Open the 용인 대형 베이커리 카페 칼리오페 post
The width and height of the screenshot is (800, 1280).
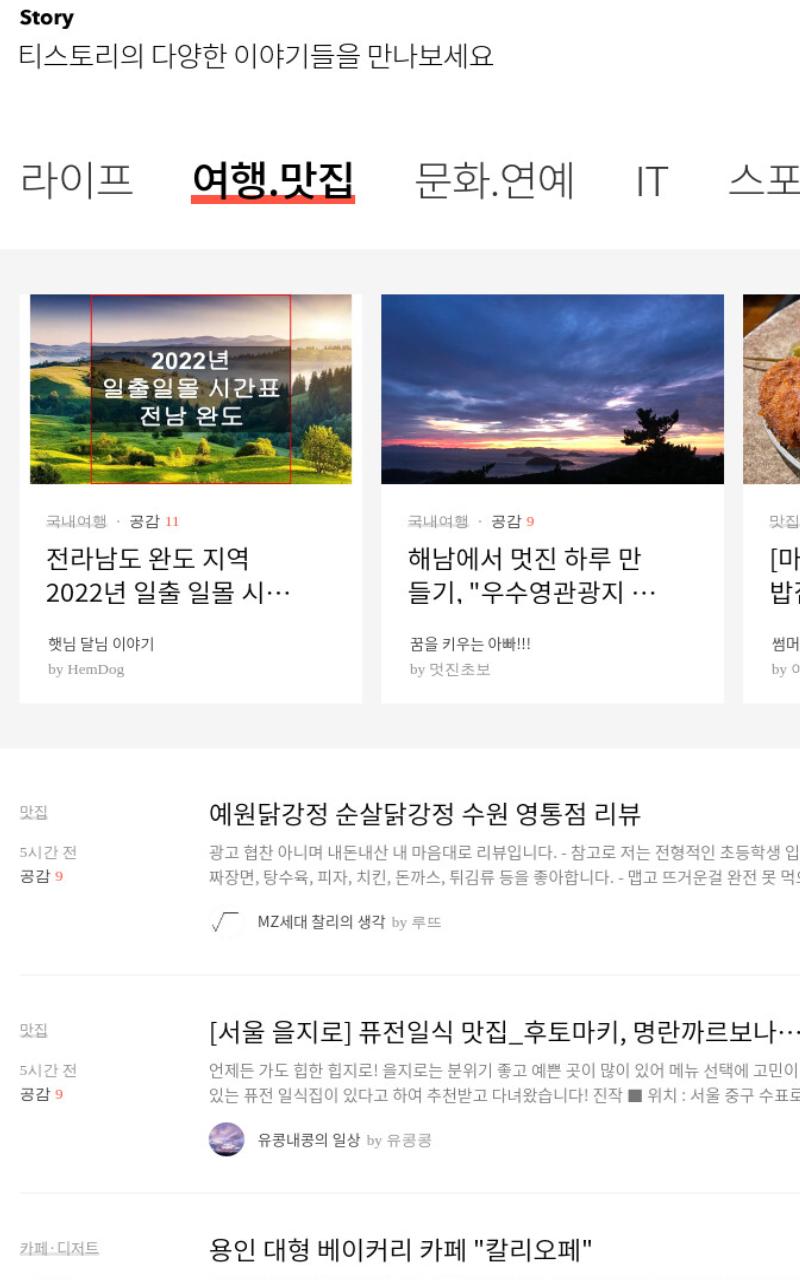click(401, 1249)
